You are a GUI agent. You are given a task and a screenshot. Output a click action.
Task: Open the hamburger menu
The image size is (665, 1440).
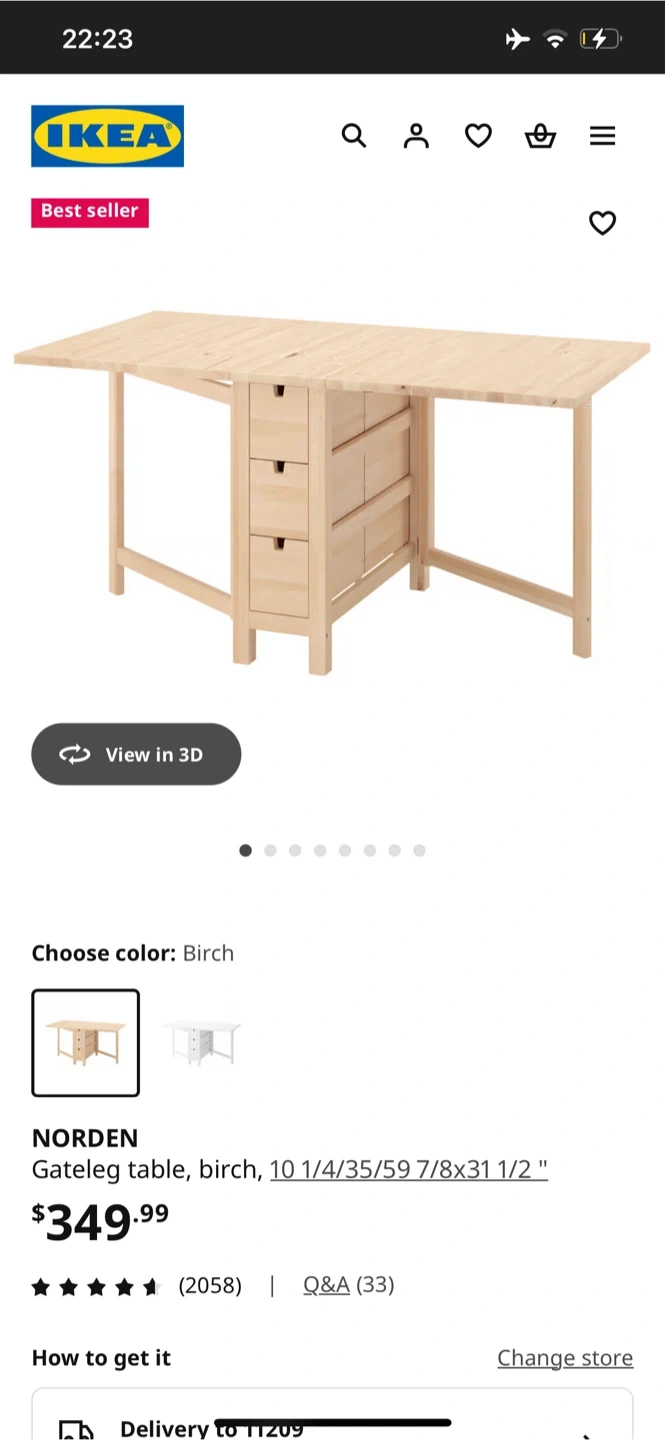[x=602, y=136]
